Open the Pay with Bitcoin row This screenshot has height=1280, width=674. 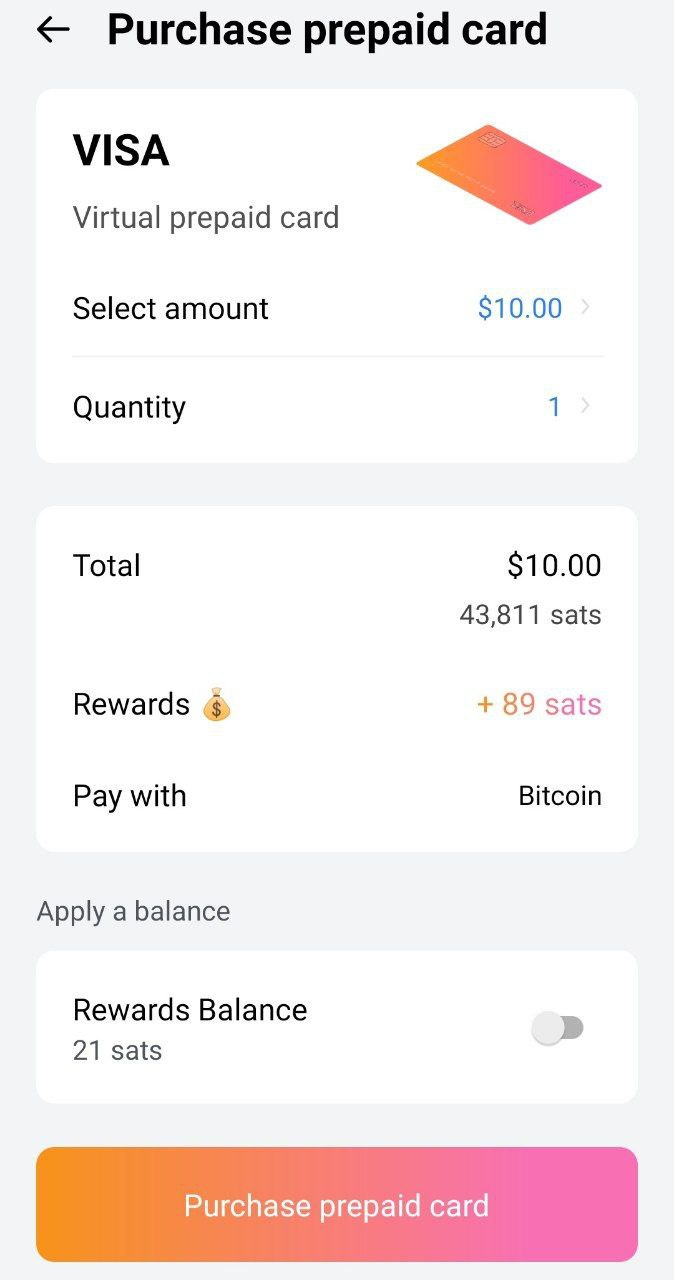coord(337,796)
